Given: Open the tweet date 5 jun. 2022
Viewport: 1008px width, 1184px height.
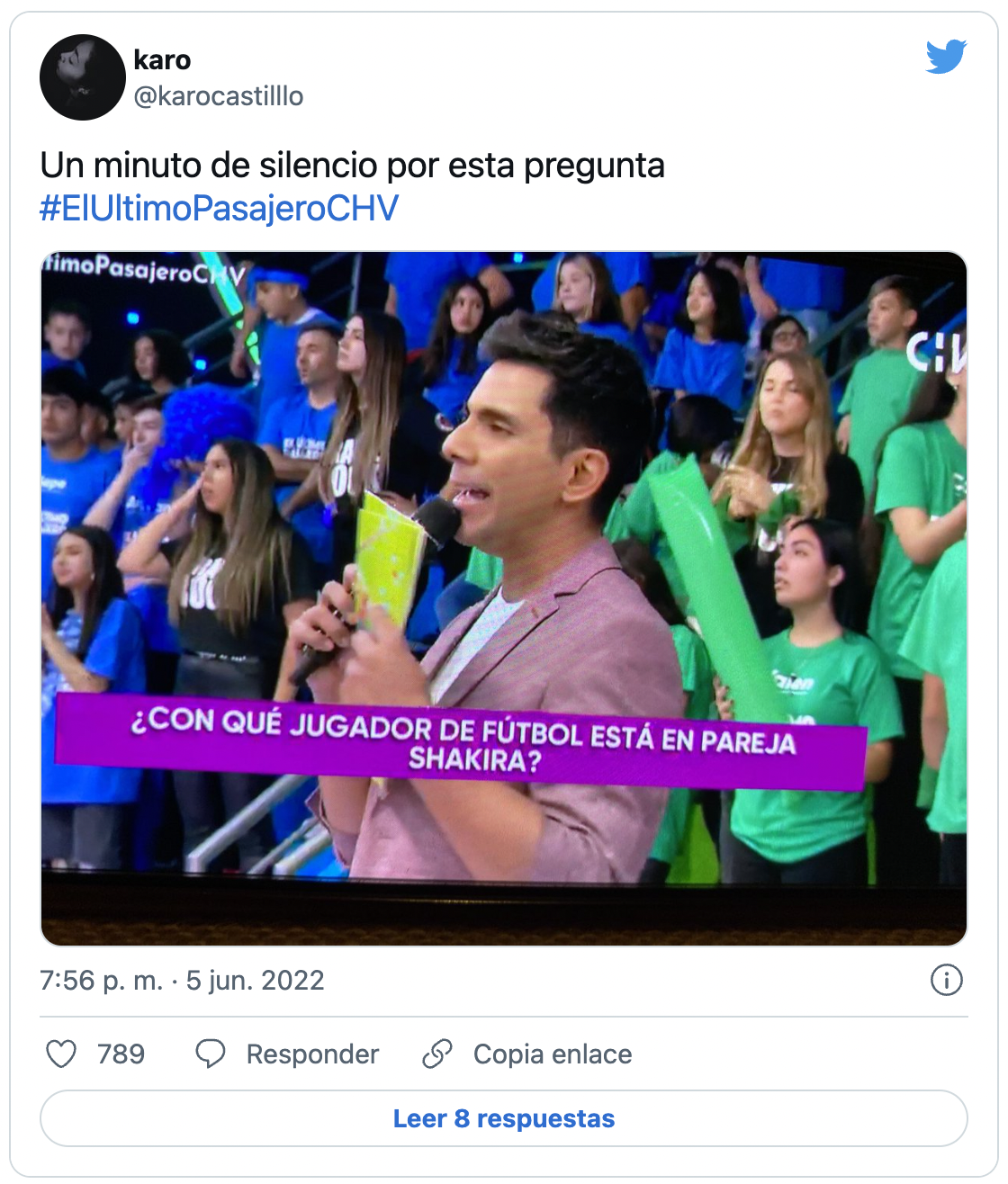Looking at the screenshot, I should pos(255,980).
